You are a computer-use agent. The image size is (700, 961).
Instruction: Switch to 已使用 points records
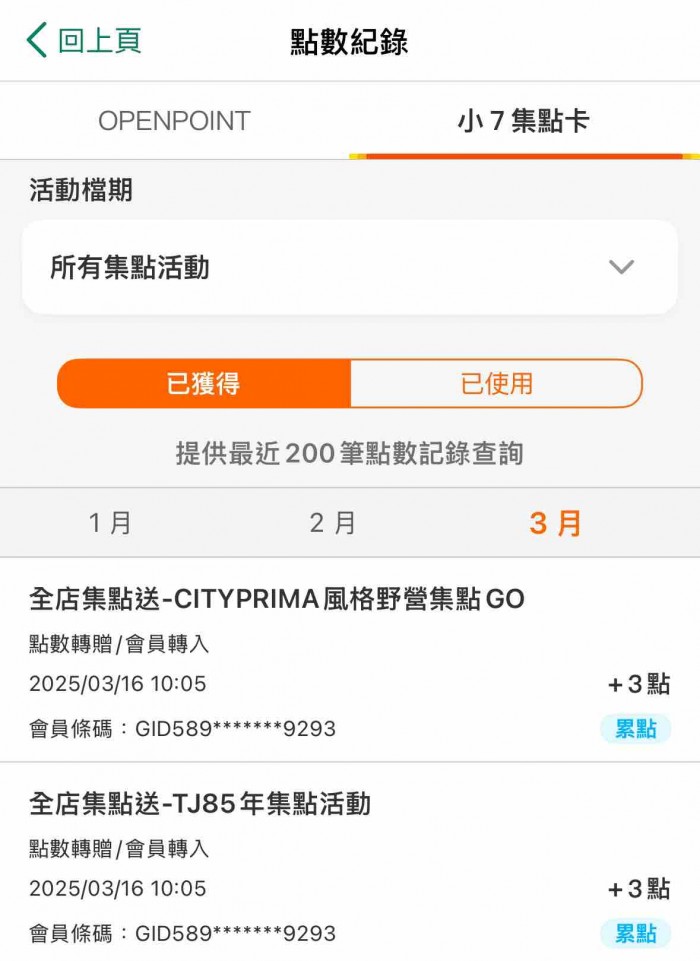tap(496, 383)
